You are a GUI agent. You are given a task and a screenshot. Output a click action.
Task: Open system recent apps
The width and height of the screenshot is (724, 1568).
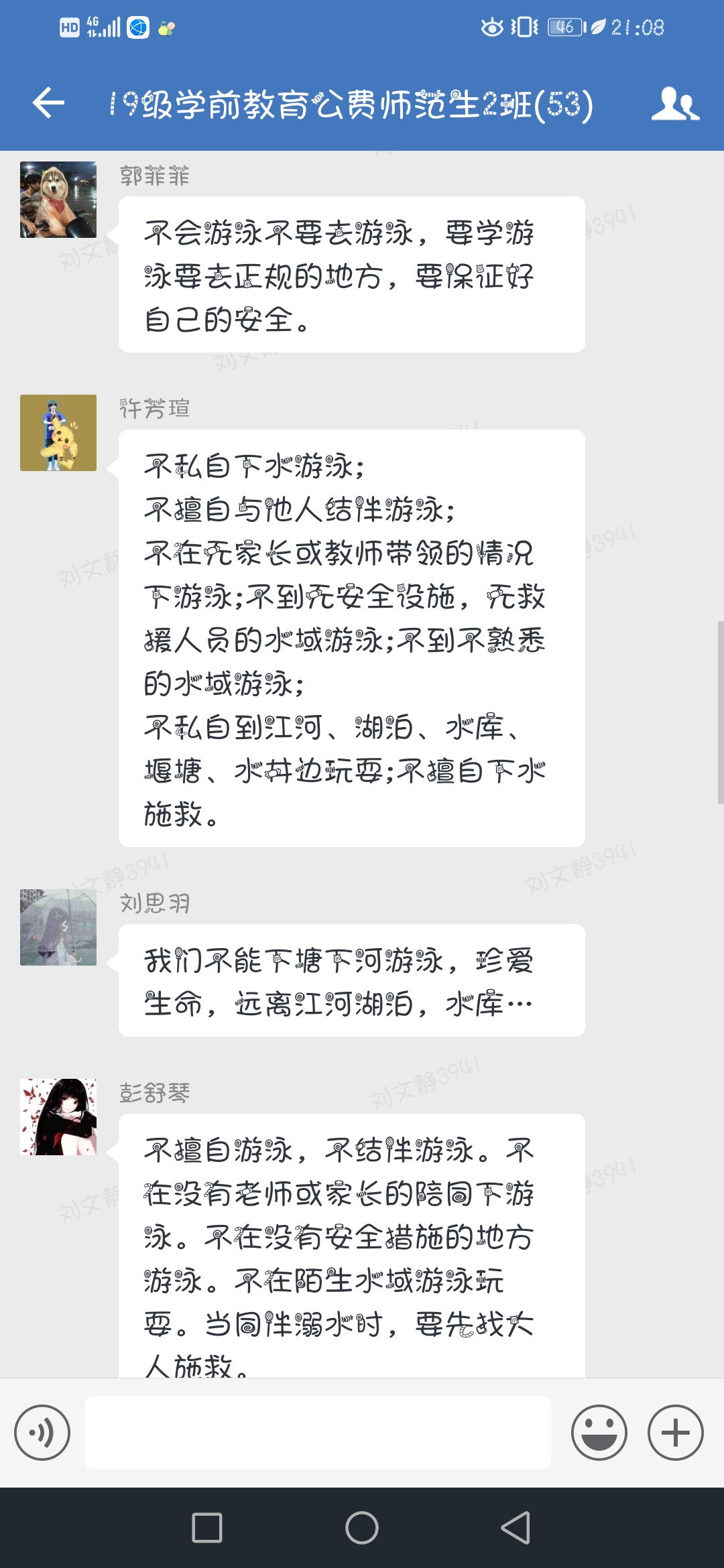click(207, 1528)
